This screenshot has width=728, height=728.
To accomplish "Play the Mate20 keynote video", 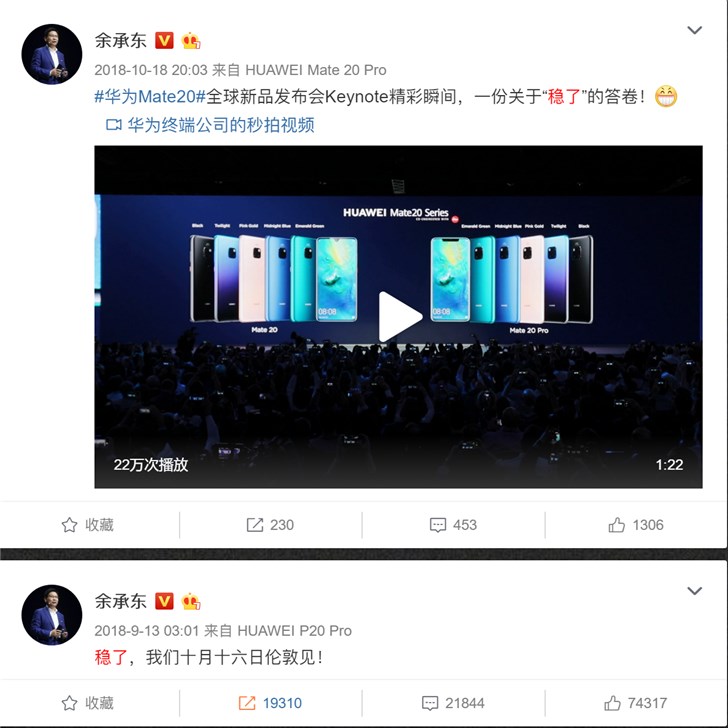I will [399, 318].
